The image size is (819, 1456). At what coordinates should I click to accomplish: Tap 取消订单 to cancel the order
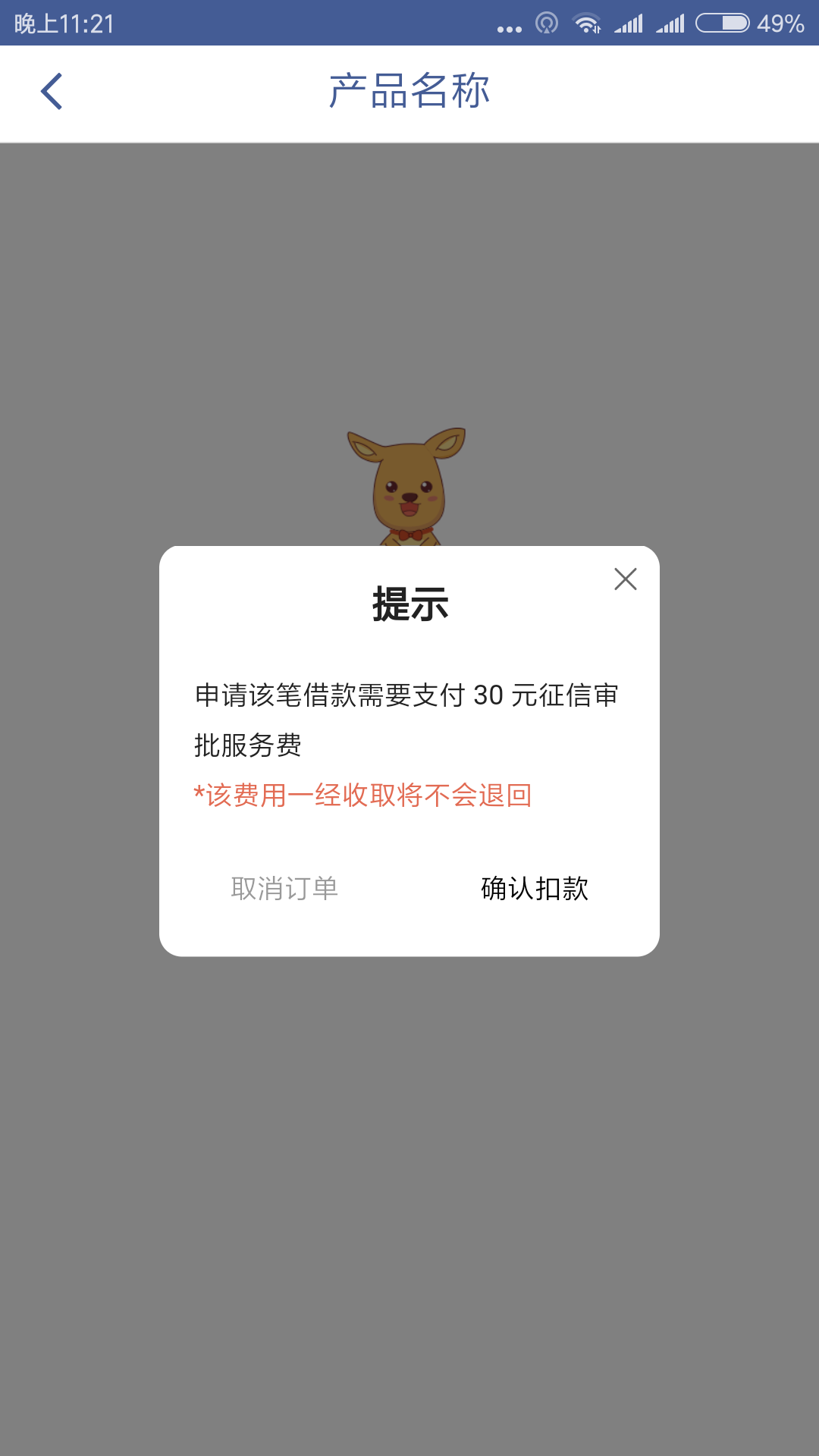coord(284,889)
